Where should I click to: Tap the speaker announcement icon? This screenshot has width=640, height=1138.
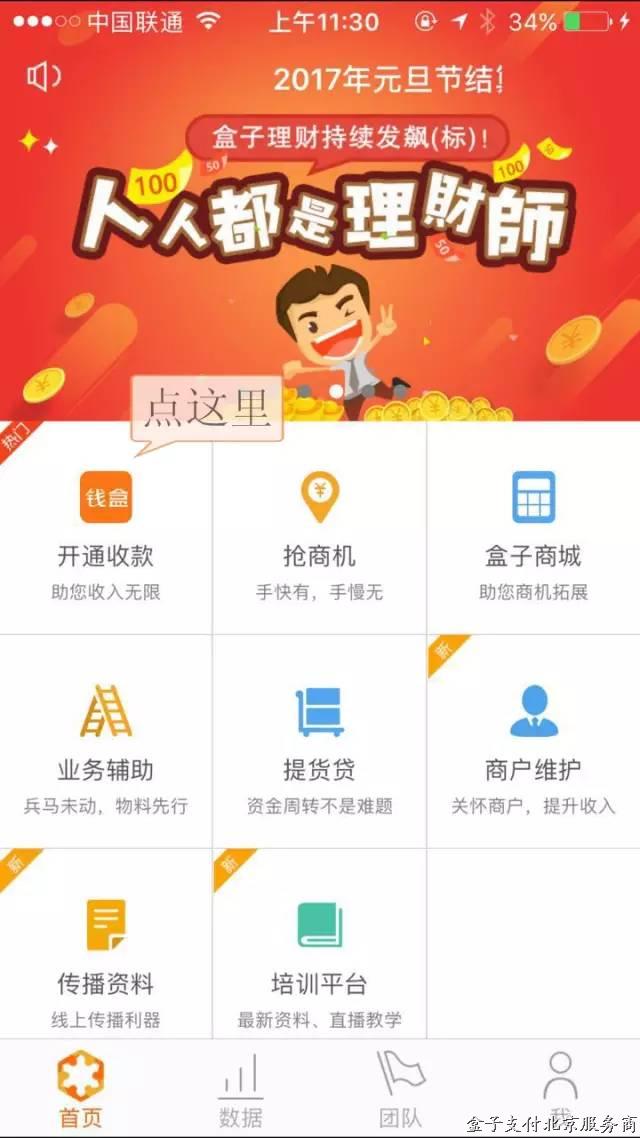pyautogui.click(x=42, y=77)
